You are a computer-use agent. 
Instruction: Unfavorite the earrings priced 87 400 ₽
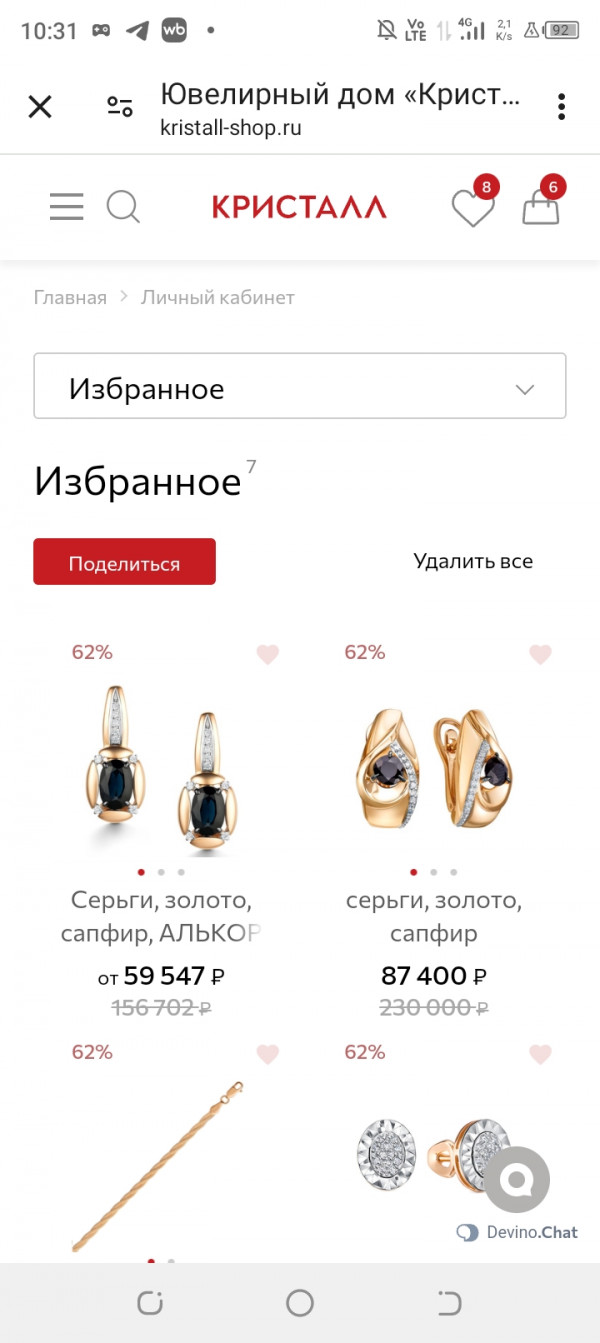[540, 655]
